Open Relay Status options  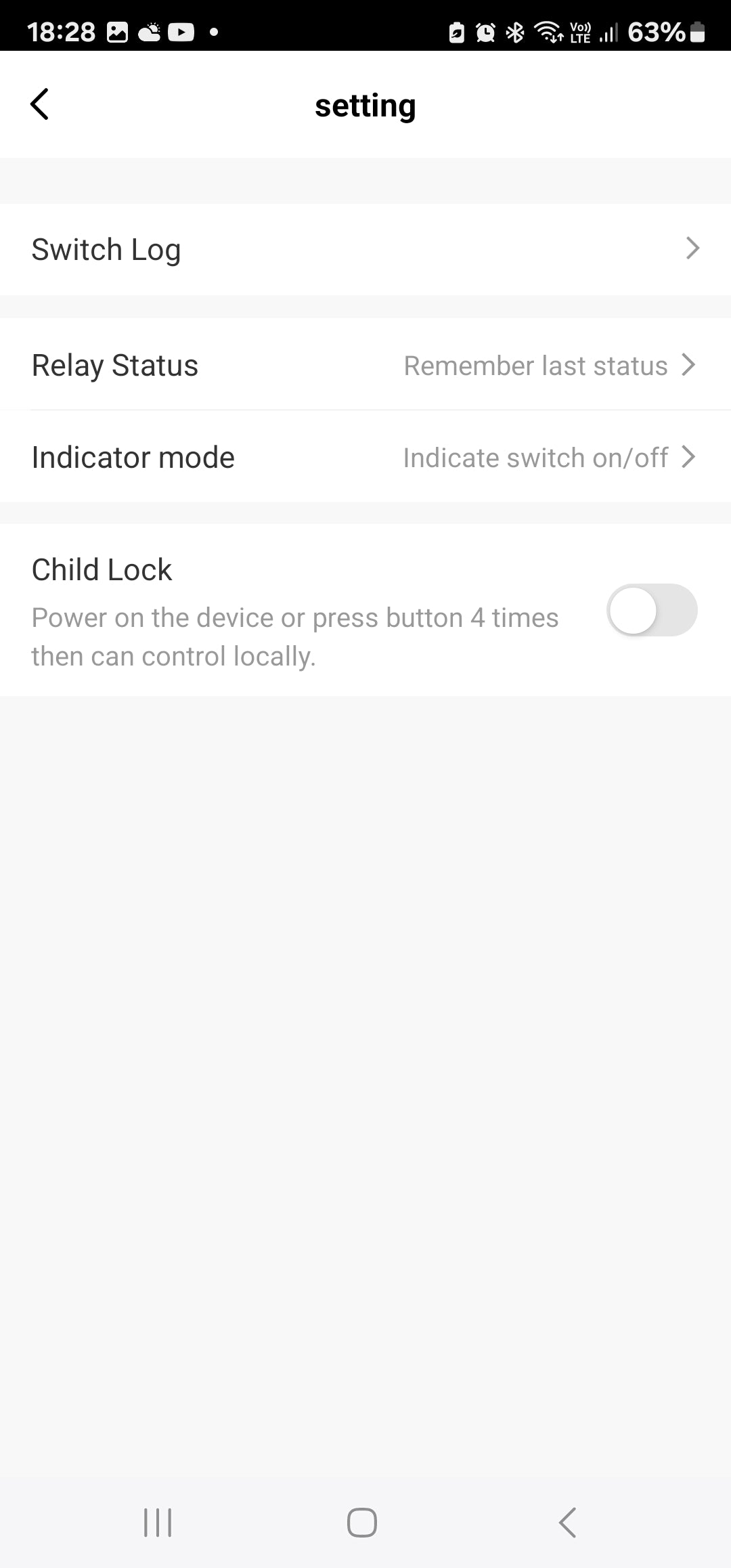(365, 365)
